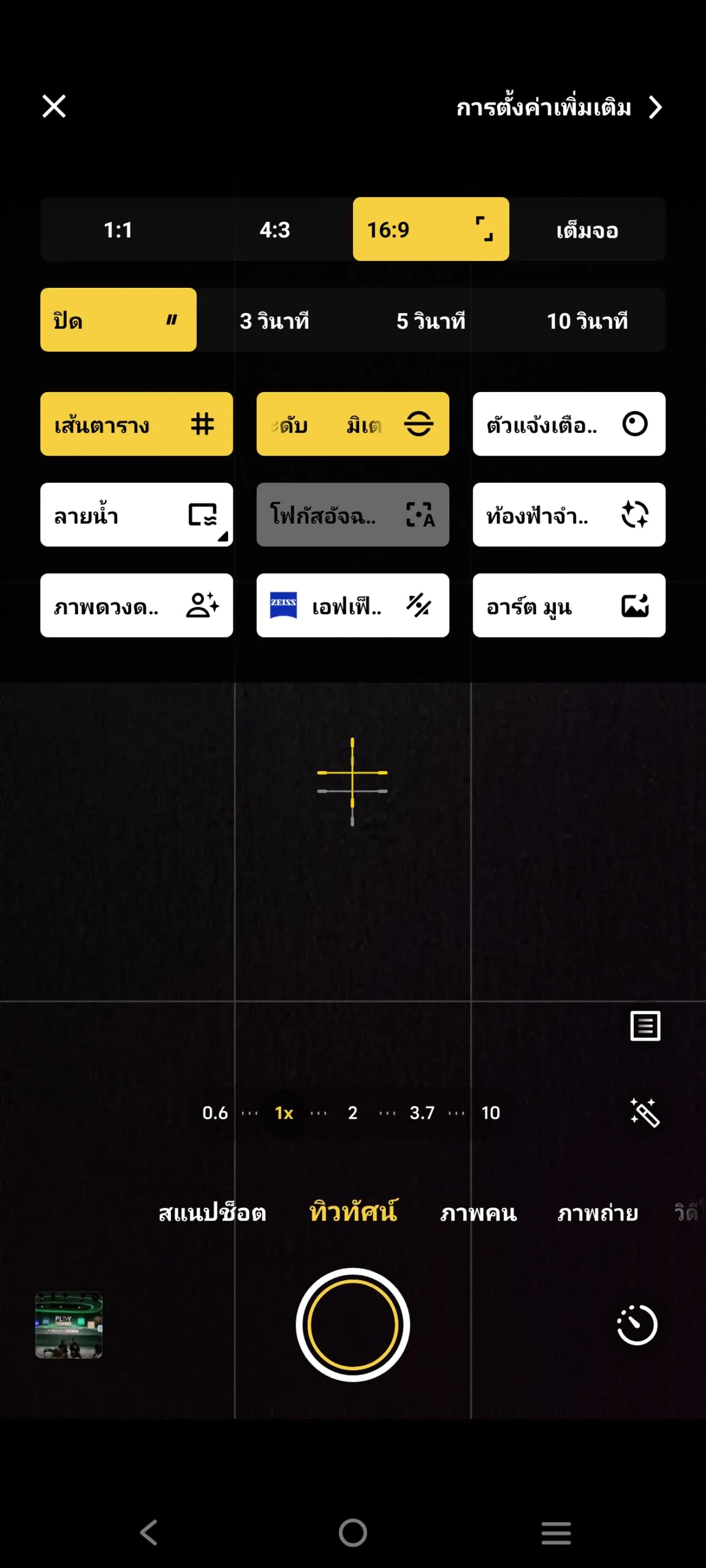Toggle the ZEISS effect option

point(352,605)
